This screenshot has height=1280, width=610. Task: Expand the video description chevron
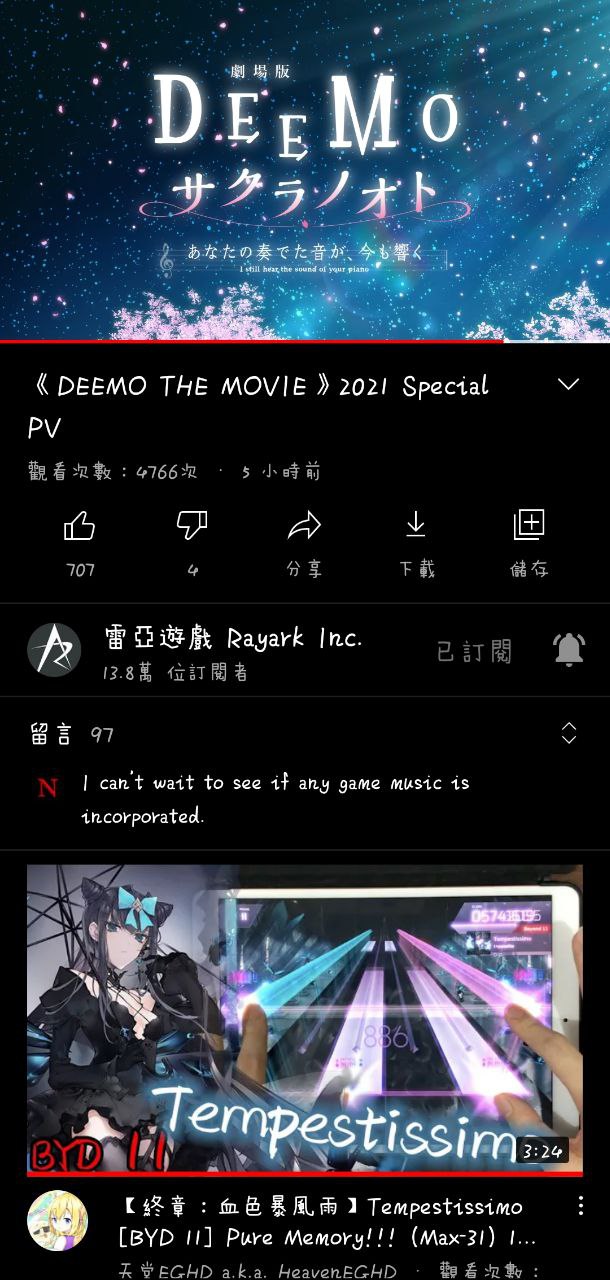[568, 385]
